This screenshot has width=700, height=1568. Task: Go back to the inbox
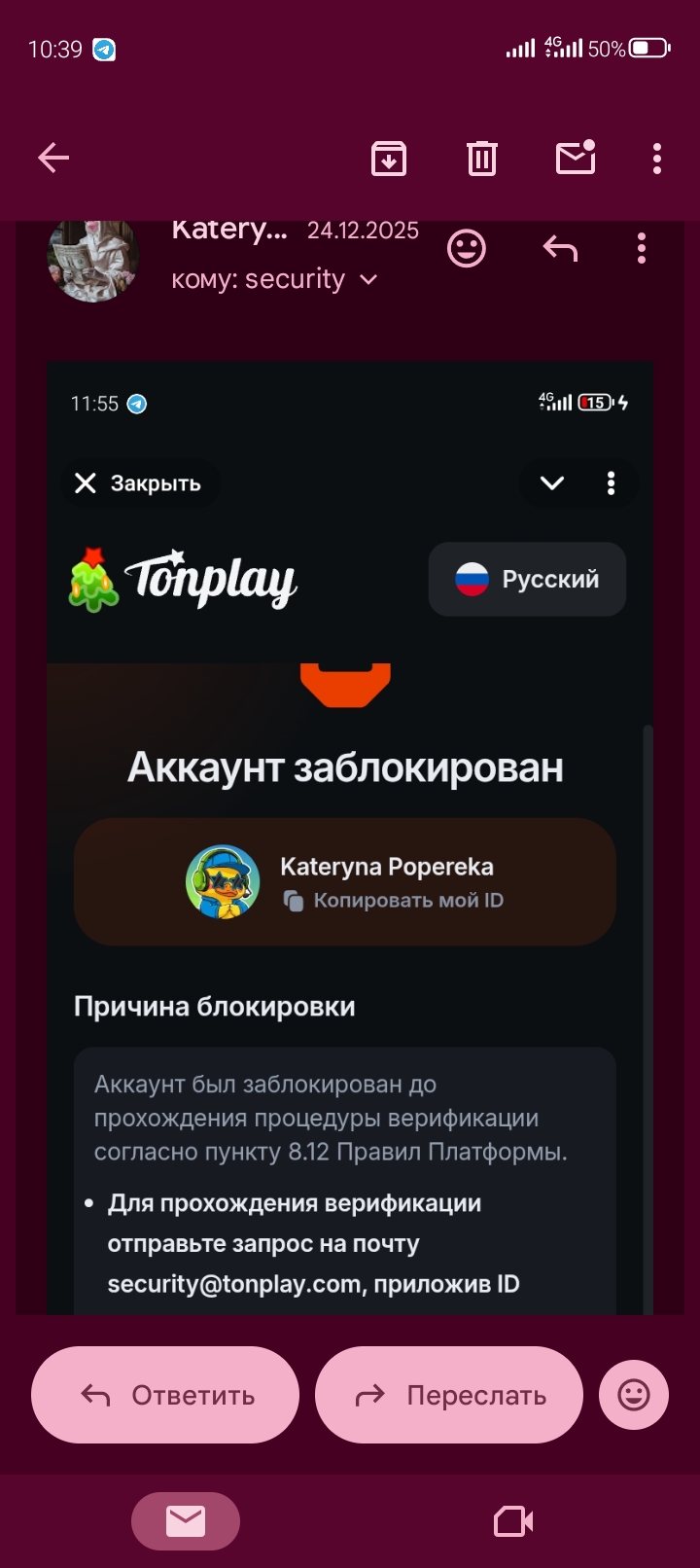(x=53, y=158)
